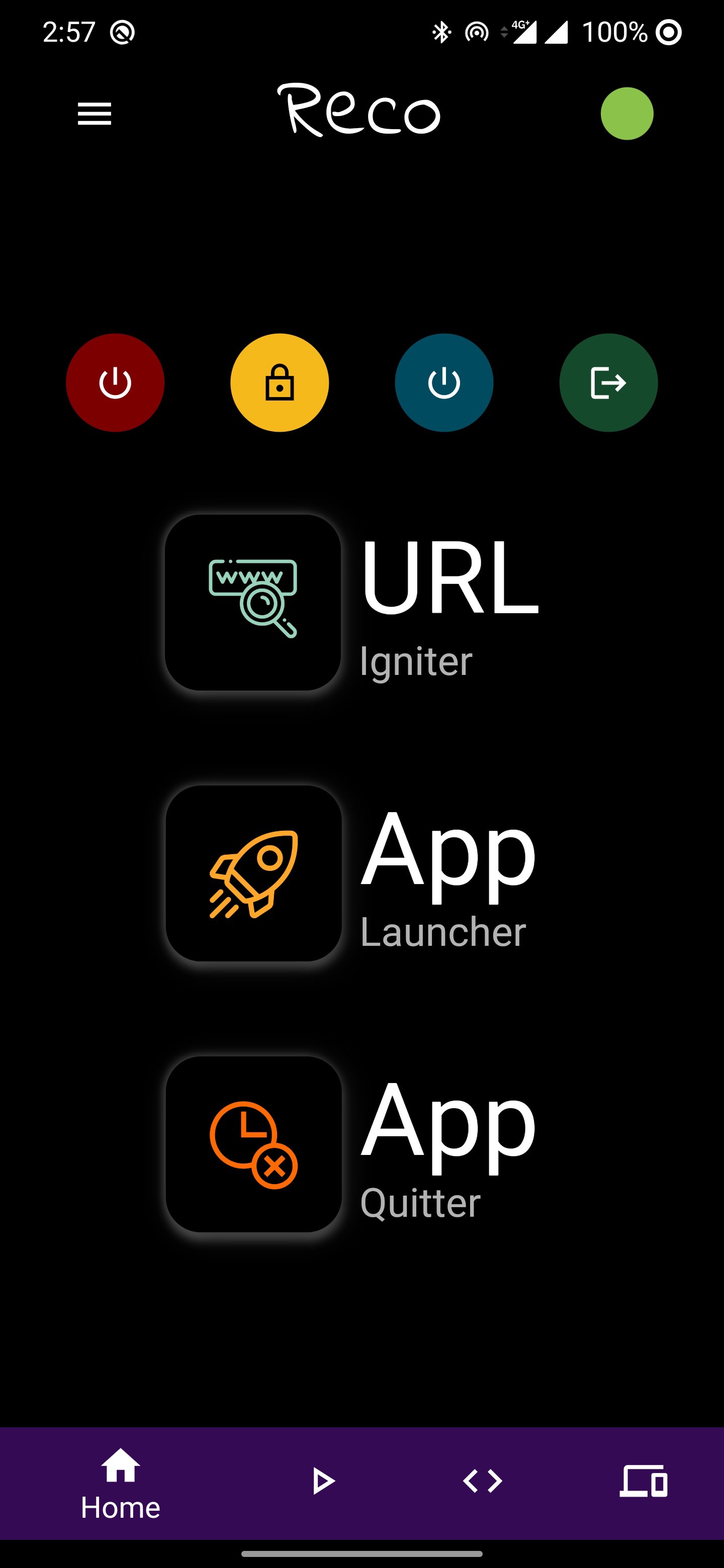Open the navigation drawer with hamburger menu
724x1568 pixels.
(95, 114)
